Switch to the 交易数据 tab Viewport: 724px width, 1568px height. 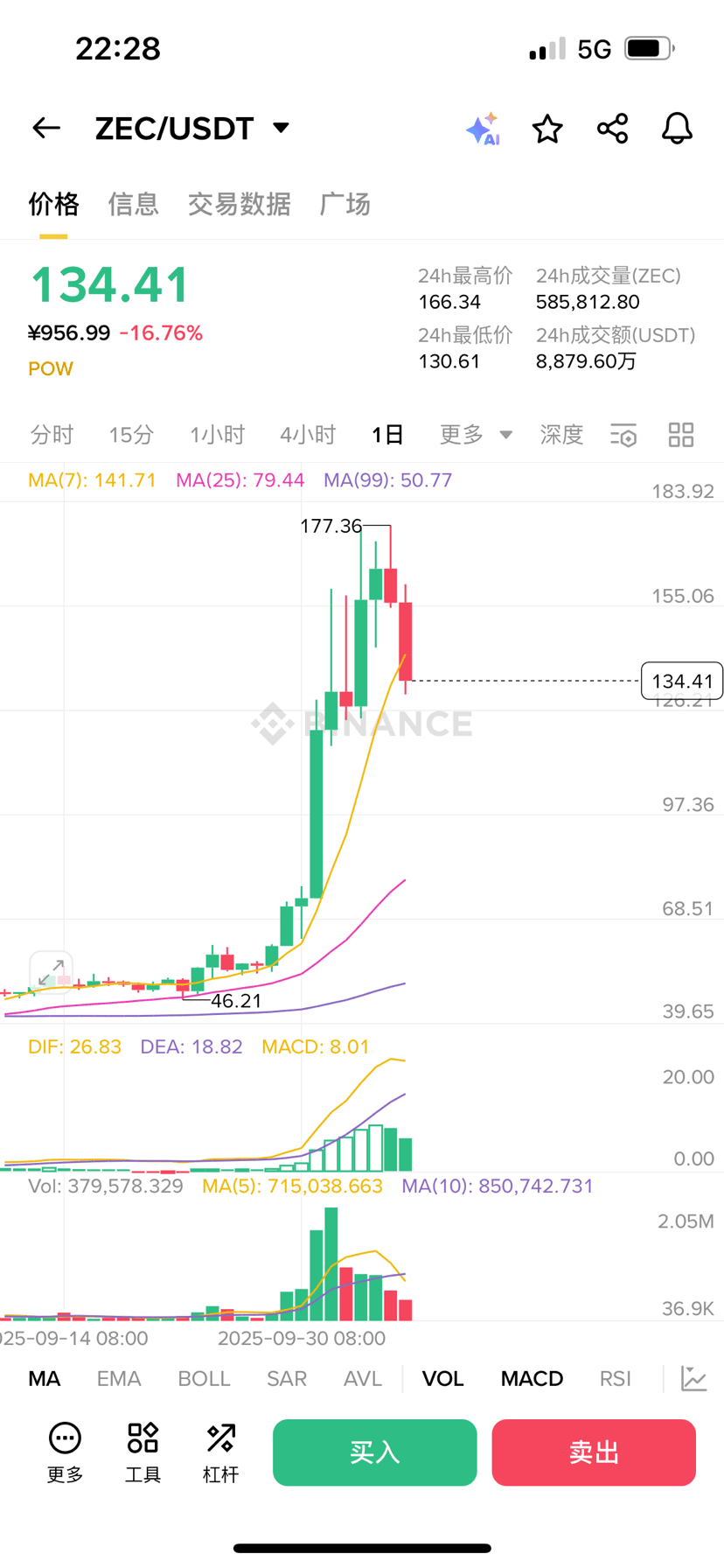point(239,204)
